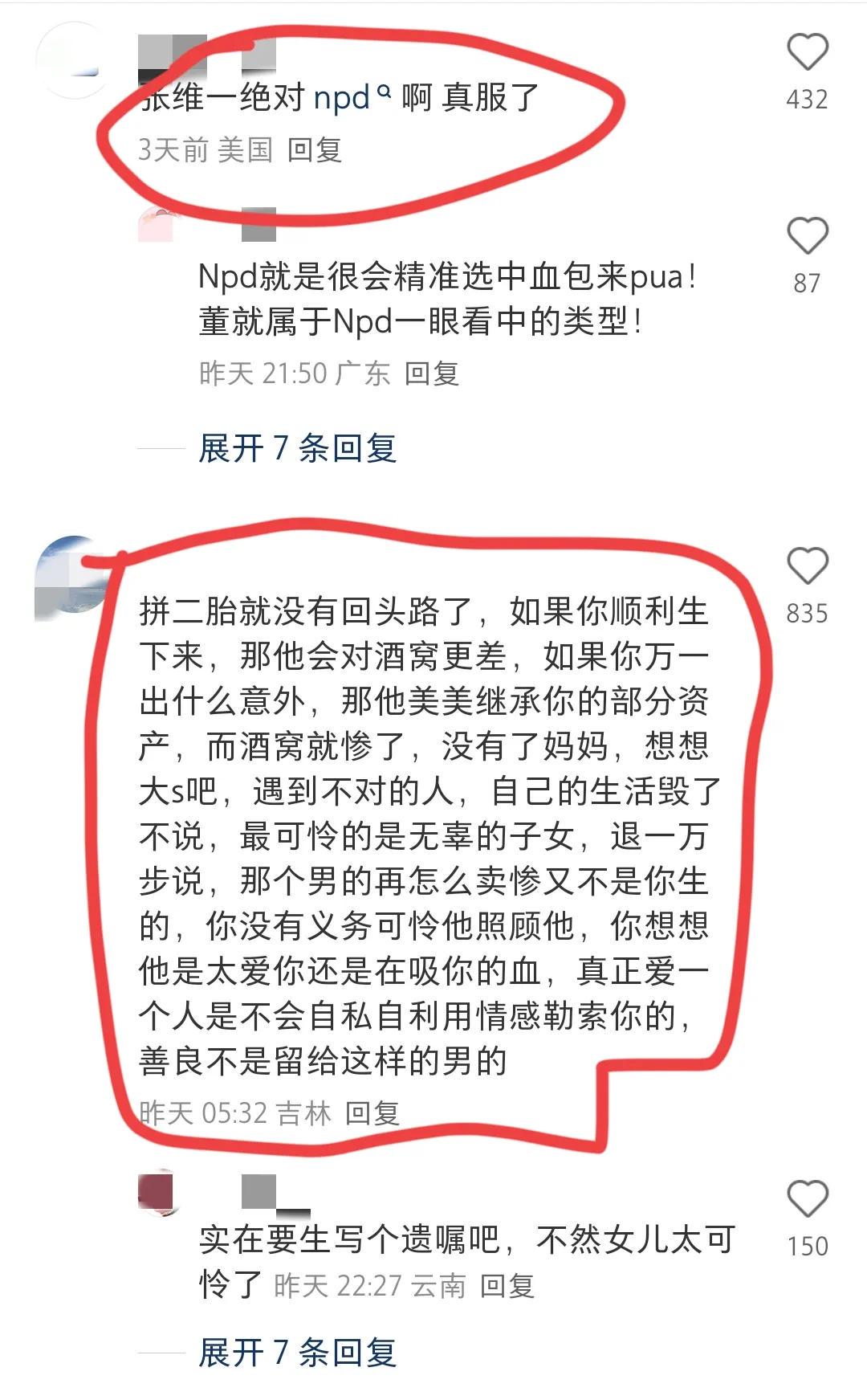Like the reply about 写个遗嘱
This screenshot has width=867, height=1400.
[807, 1198]
